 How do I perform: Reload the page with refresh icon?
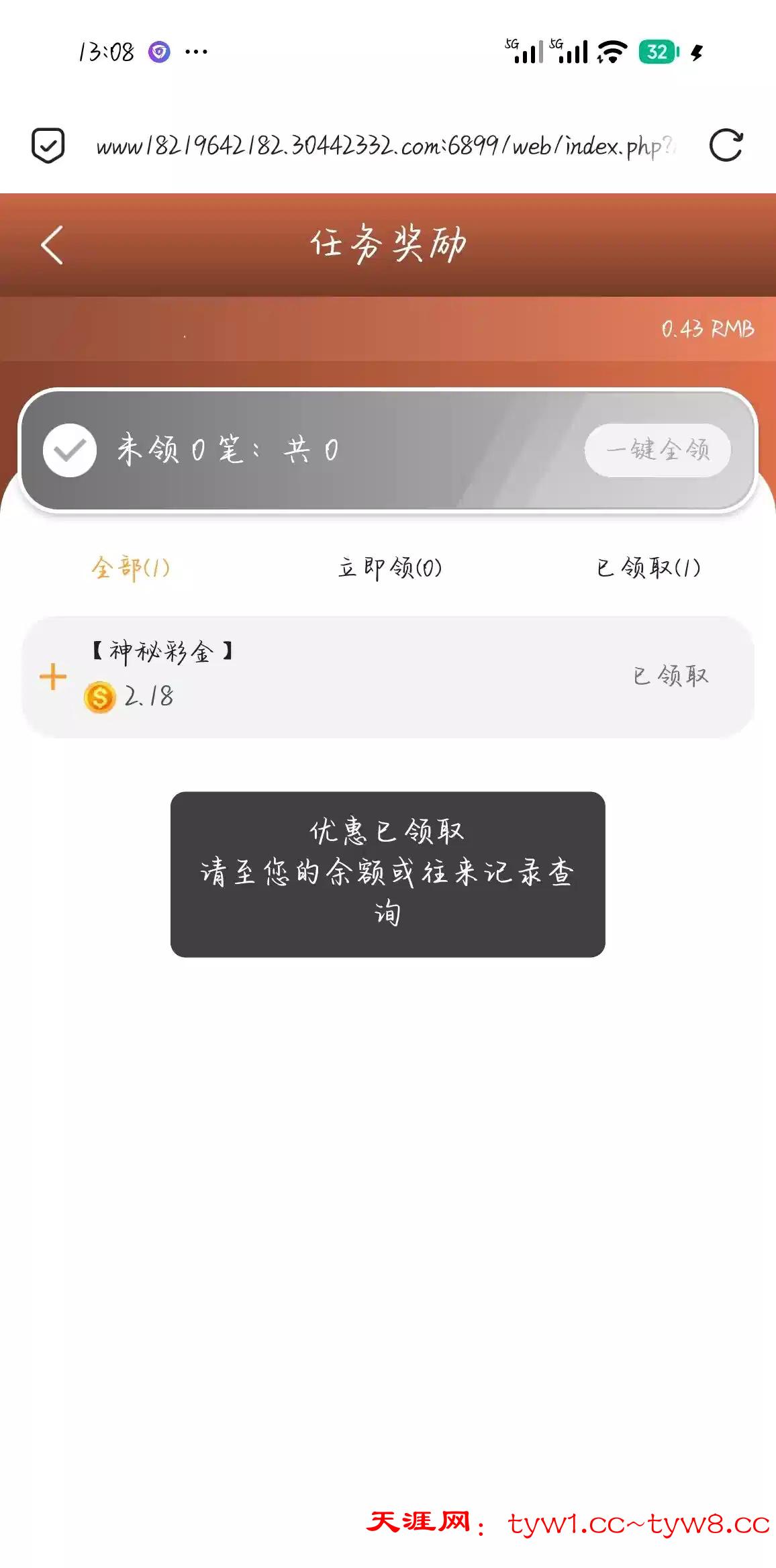(726, 145)
